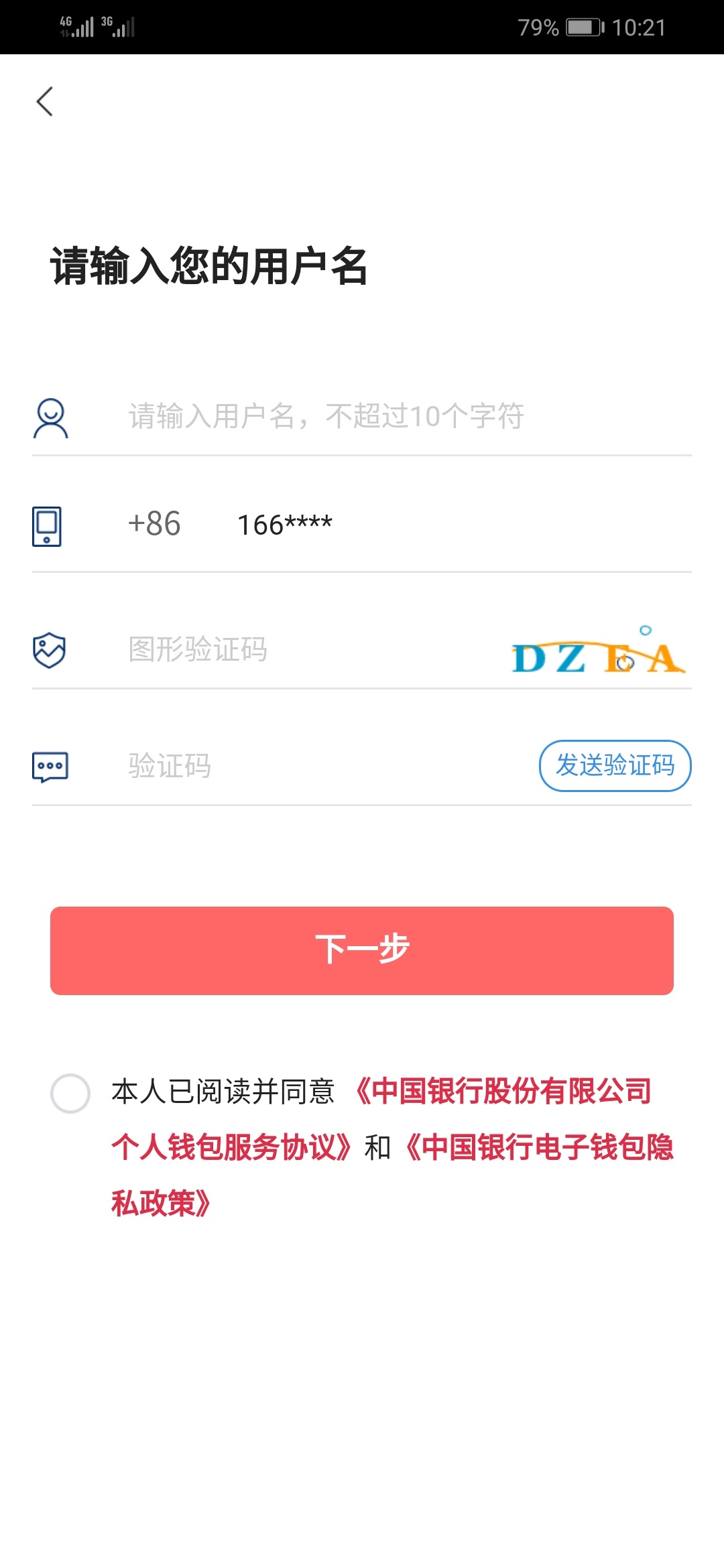Image resolution: width=724 pixels, height=1568 pixels.
Task: Toggle acceptance of the wallet service terms
Action: point(72,1092)
